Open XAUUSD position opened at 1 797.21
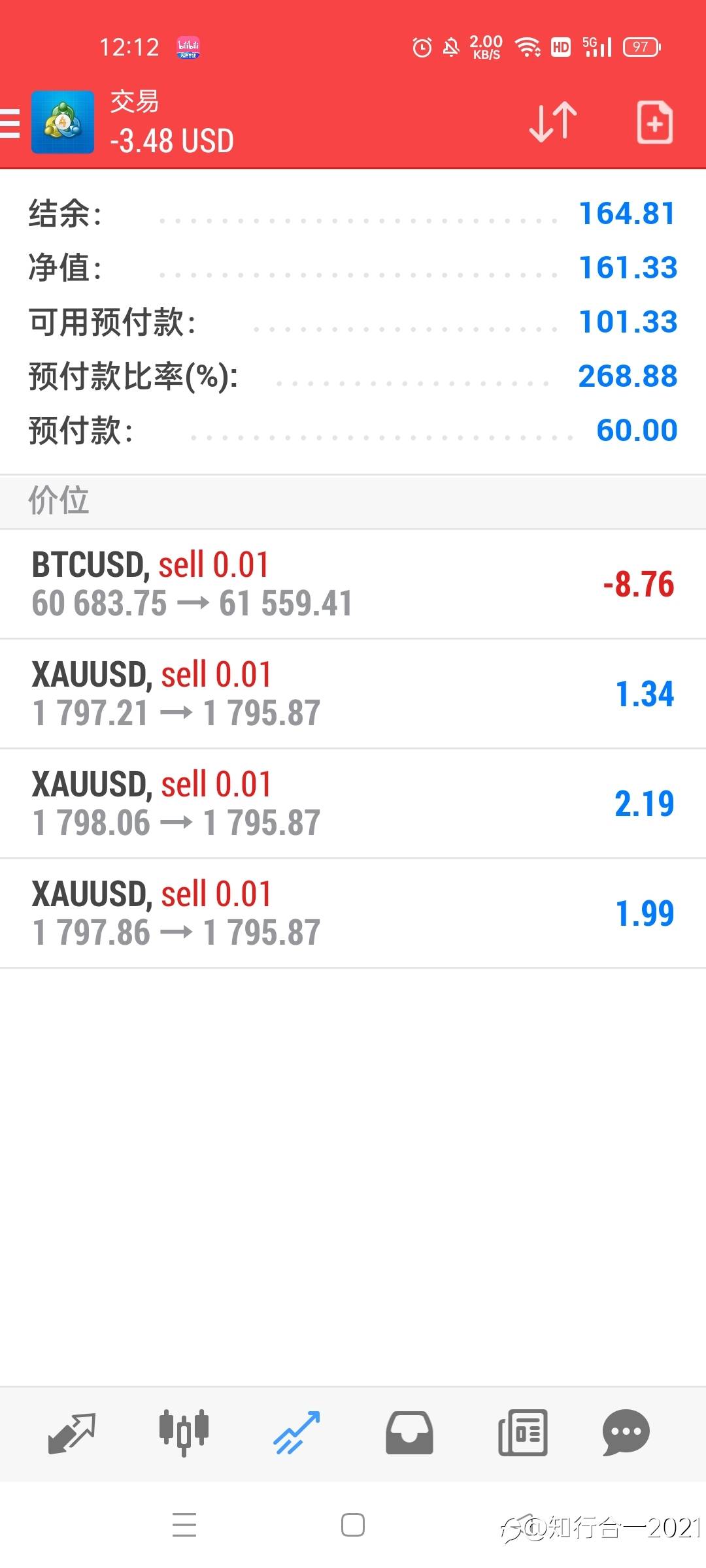 click(x=353, y=694)
